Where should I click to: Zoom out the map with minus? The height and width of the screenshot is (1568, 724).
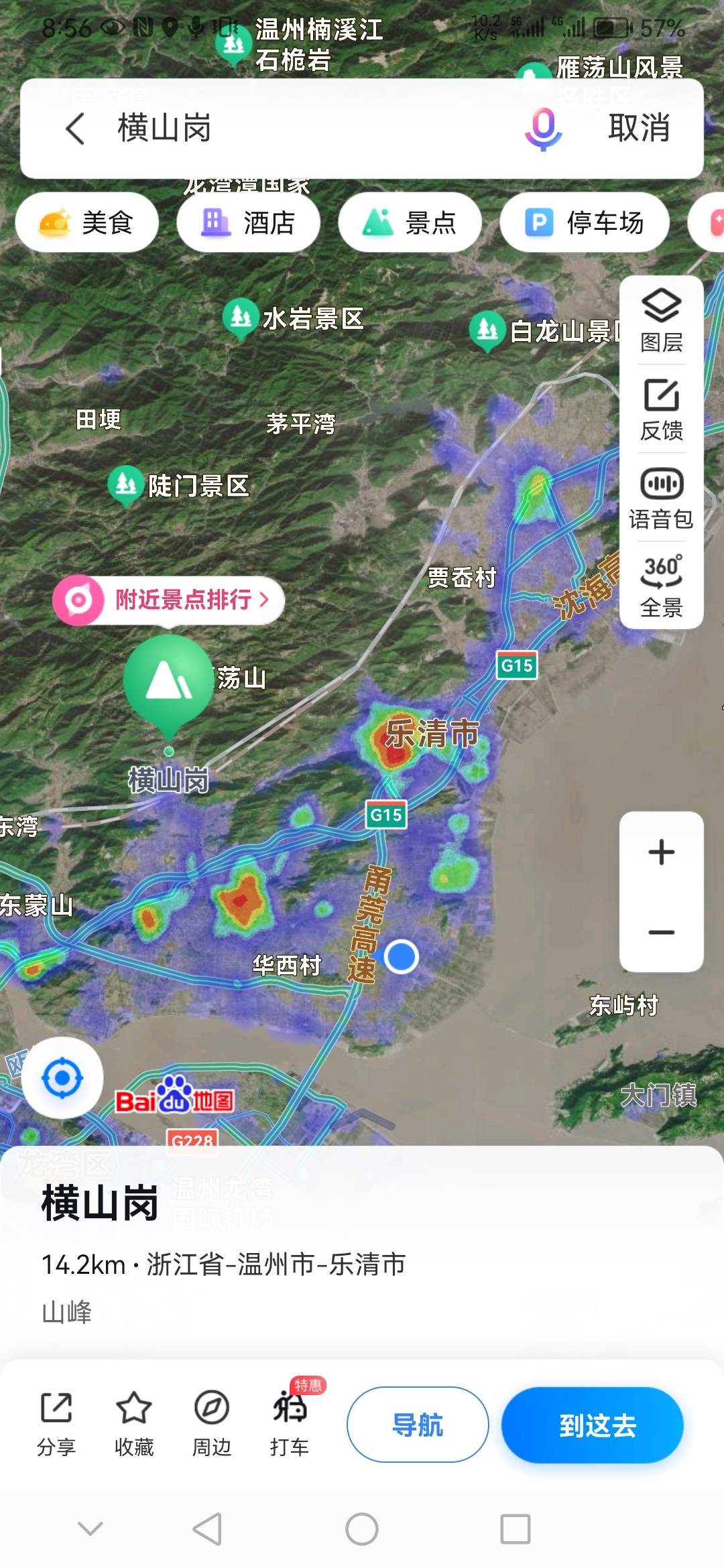(662, 932)
